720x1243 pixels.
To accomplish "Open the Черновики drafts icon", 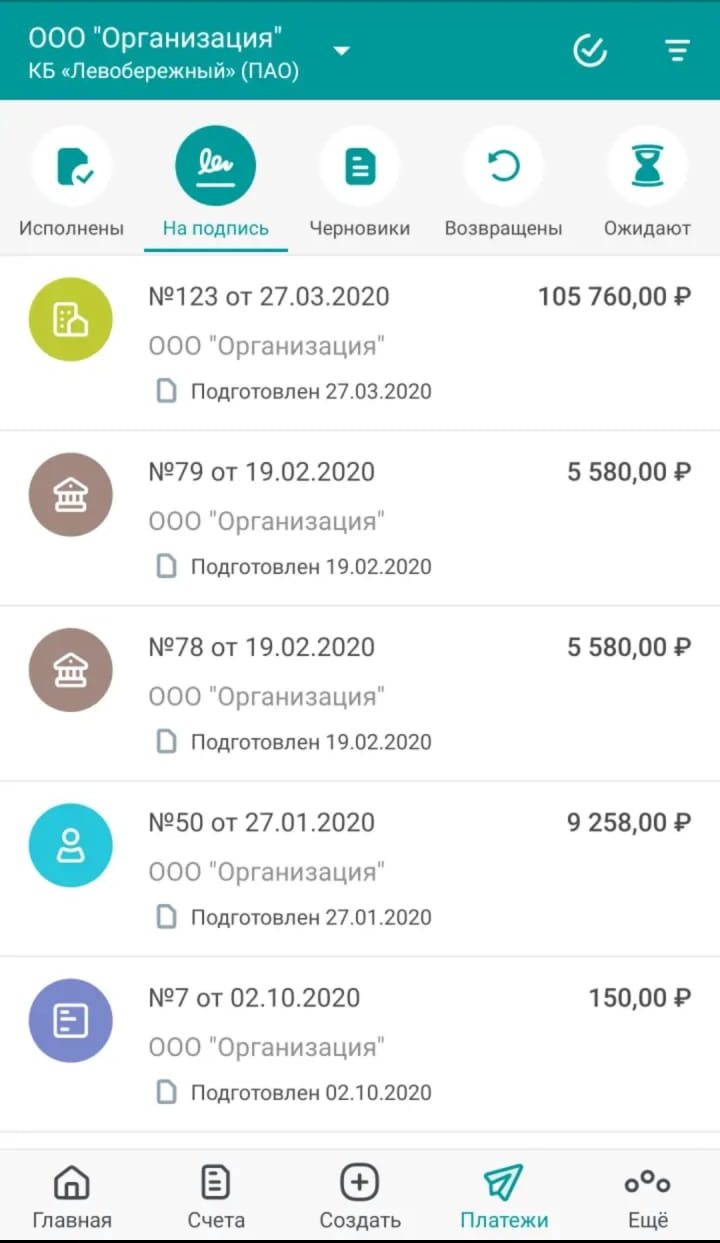I will tap(360, 165).
